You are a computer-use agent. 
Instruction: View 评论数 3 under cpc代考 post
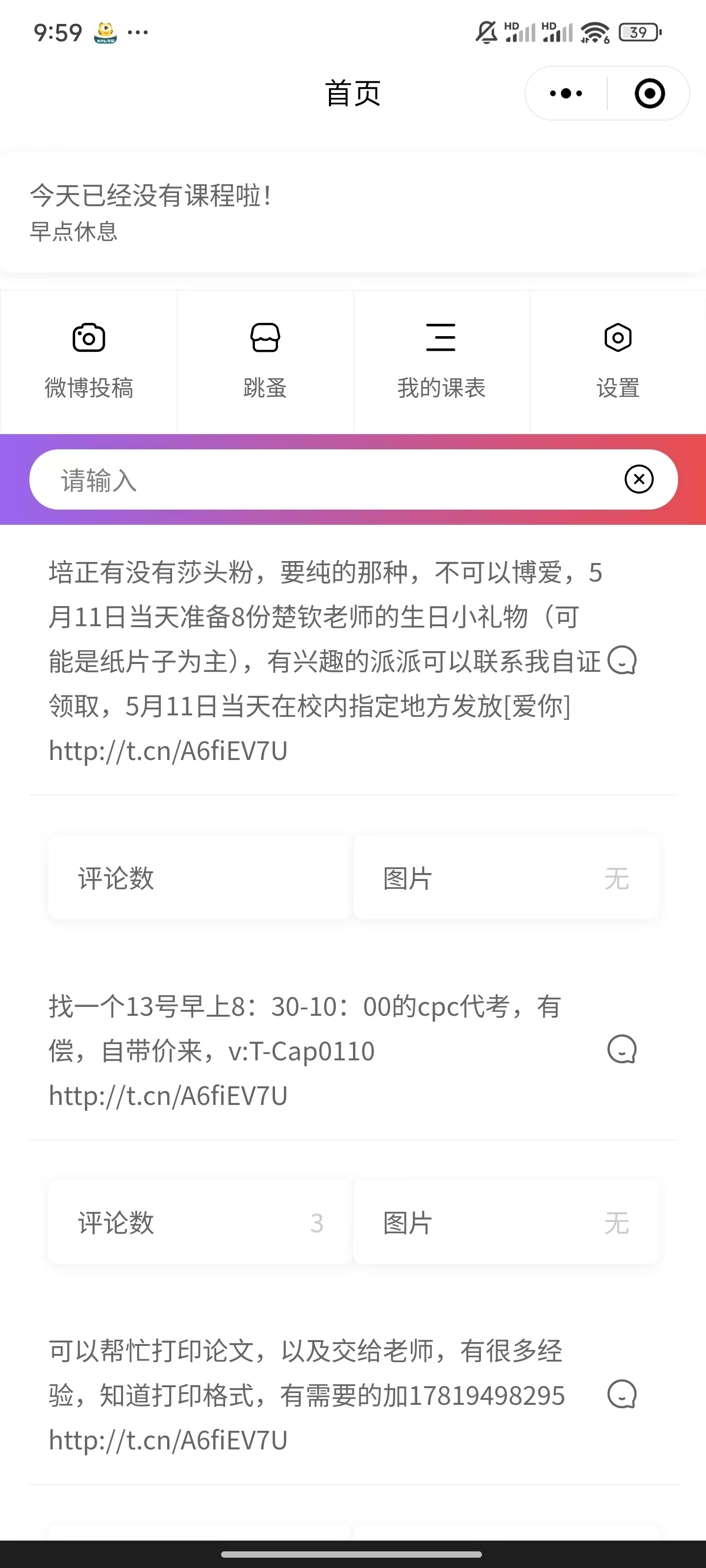click(200, 1222)
